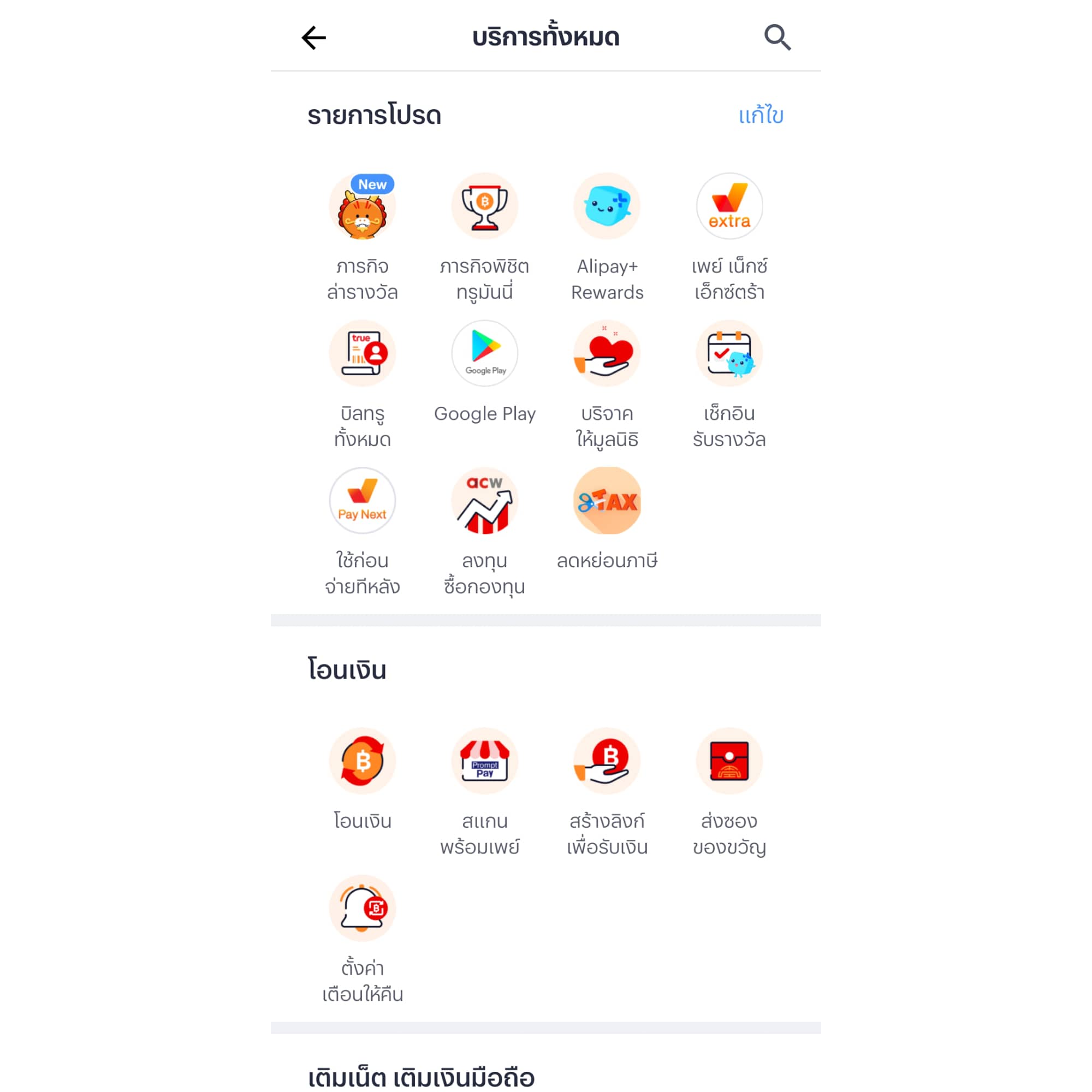Open Alipay+ Rewards
The width and height of the screenshot is (1092, 1092).
click(x=607, y=206)
